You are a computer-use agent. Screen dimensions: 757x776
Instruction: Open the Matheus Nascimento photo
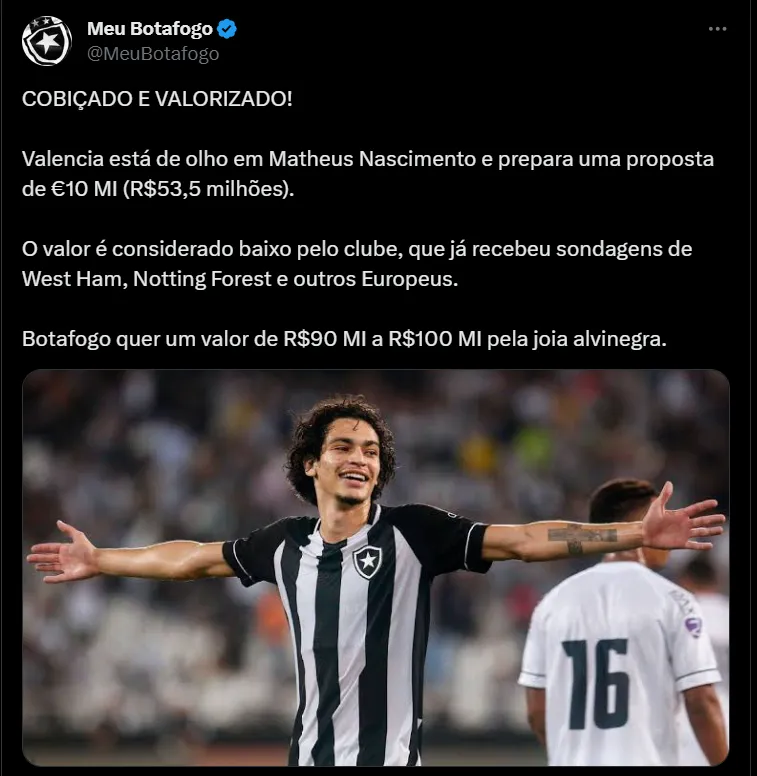point(375,567)
